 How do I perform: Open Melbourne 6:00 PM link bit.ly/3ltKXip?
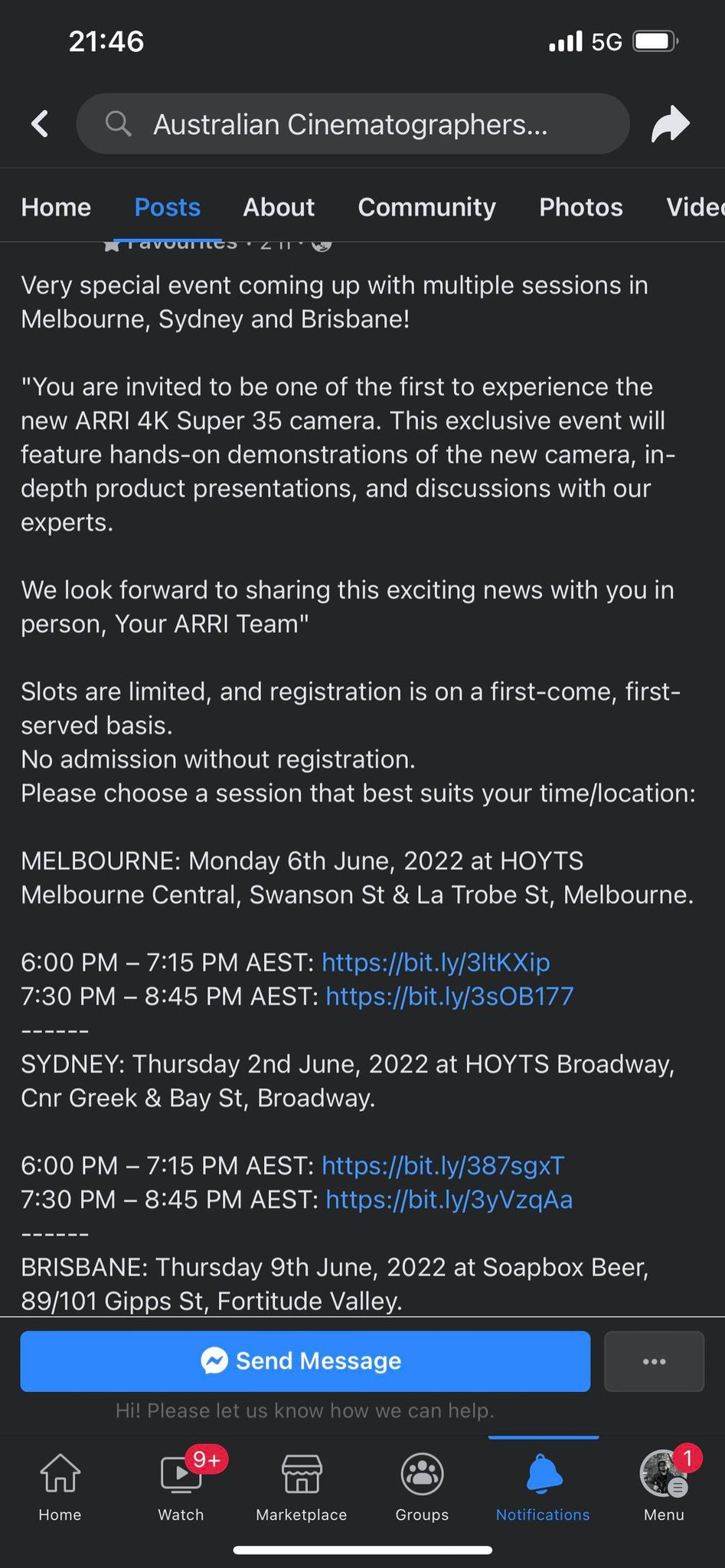click(436, 962)
